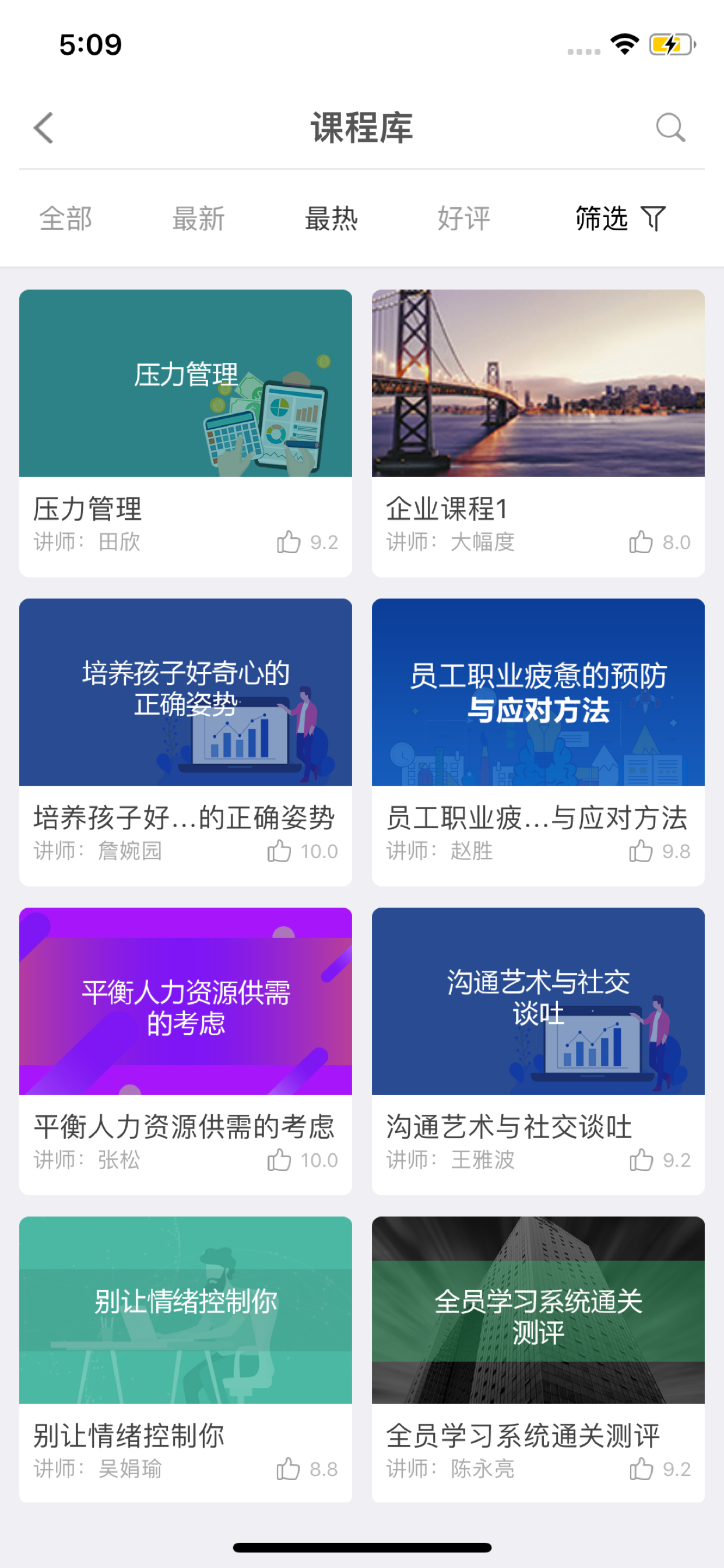Screen dimensions: 724x1568
Task: Open the 培养孩子好奇心的正确姿势 course
Action: click(x=185, y=742)
